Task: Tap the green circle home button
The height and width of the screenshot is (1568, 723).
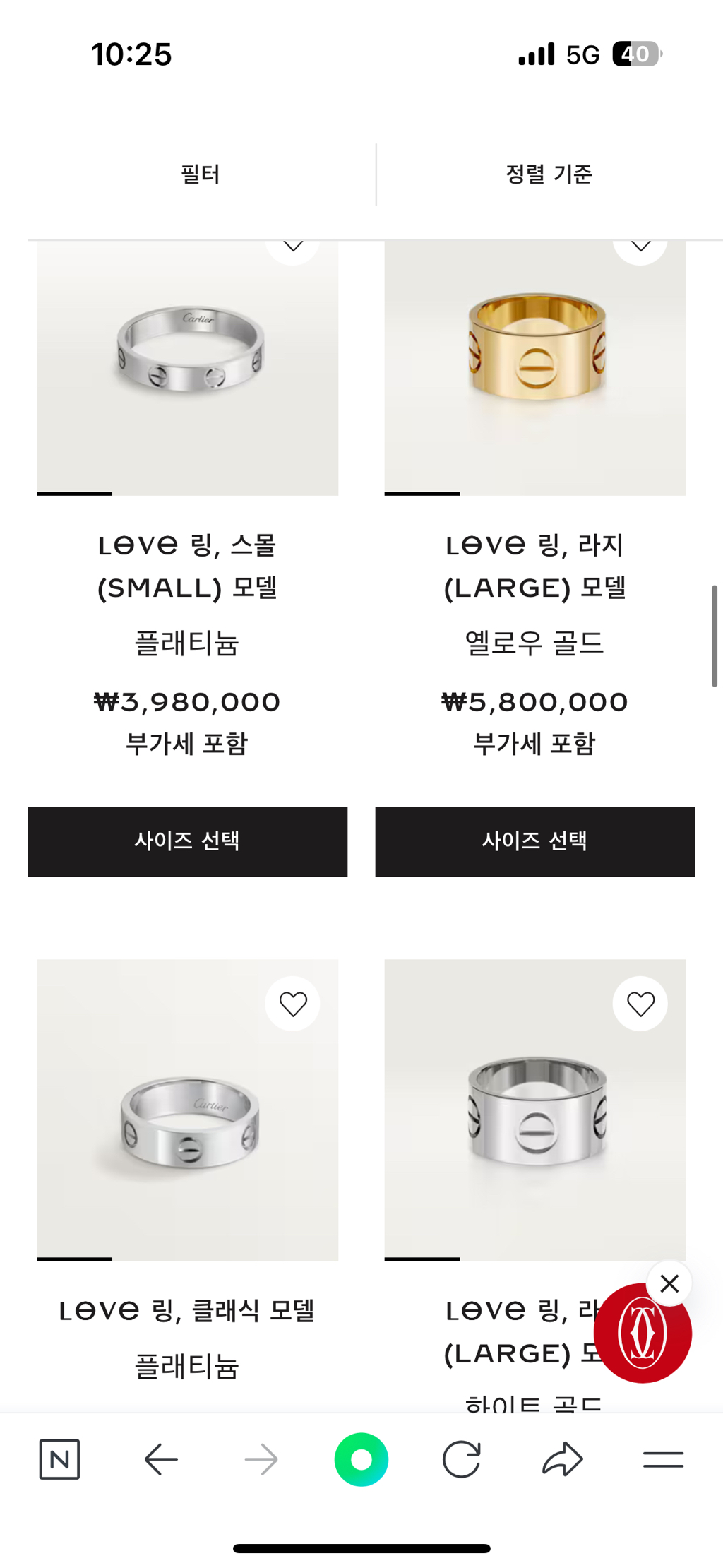Action: click(361, 1459)
